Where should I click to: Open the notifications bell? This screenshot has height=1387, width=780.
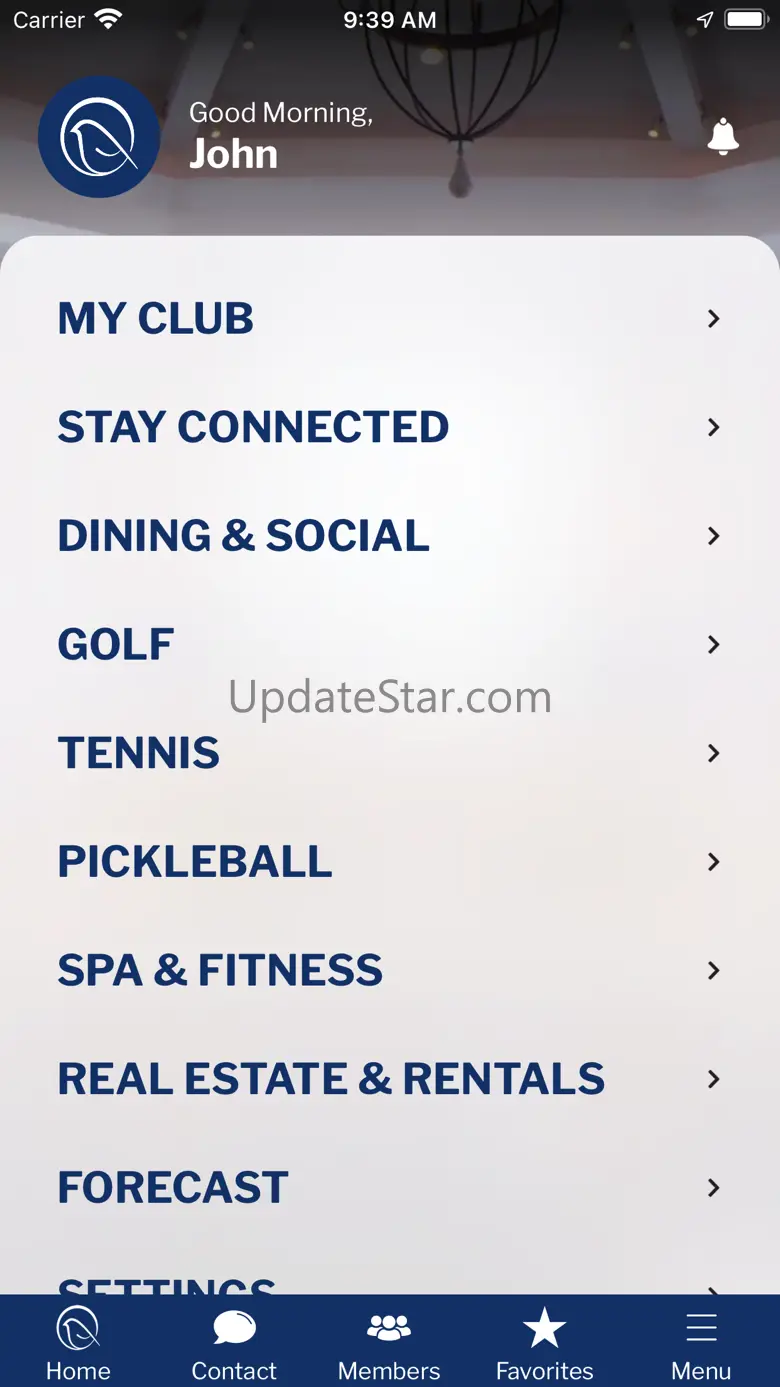(722, 137)
